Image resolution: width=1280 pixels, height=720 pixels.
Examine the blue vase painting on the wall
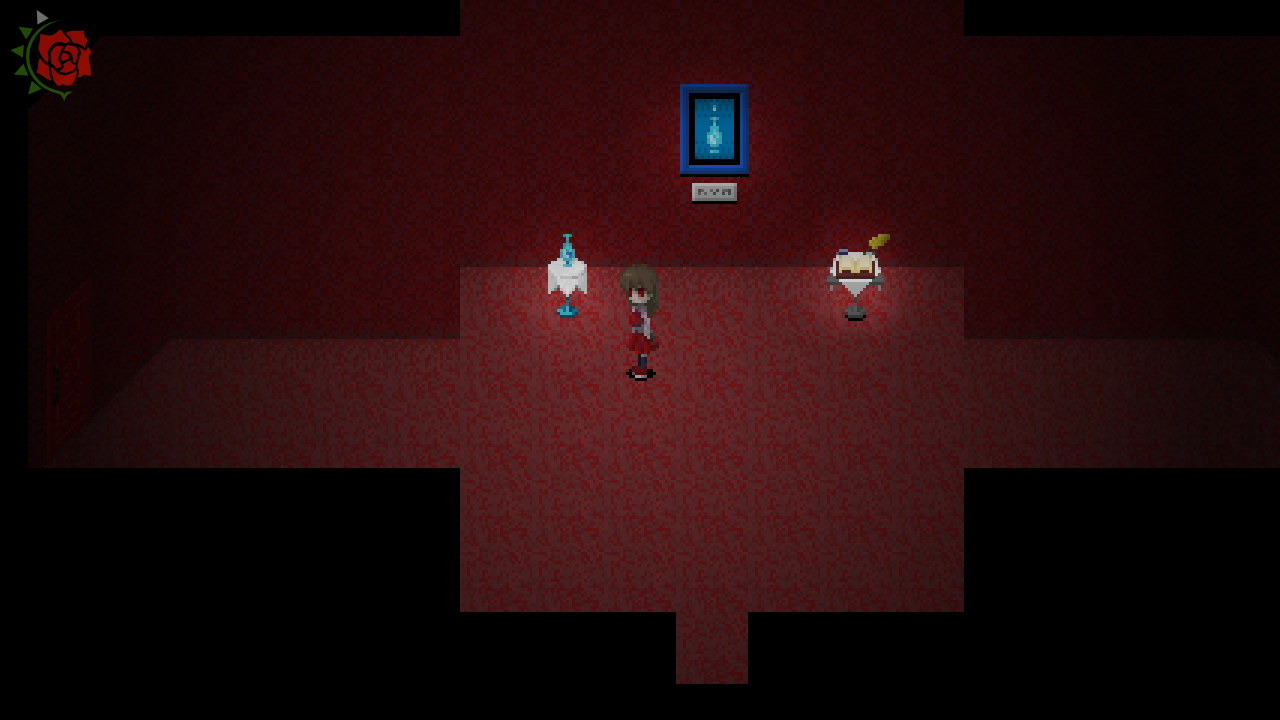714,129
